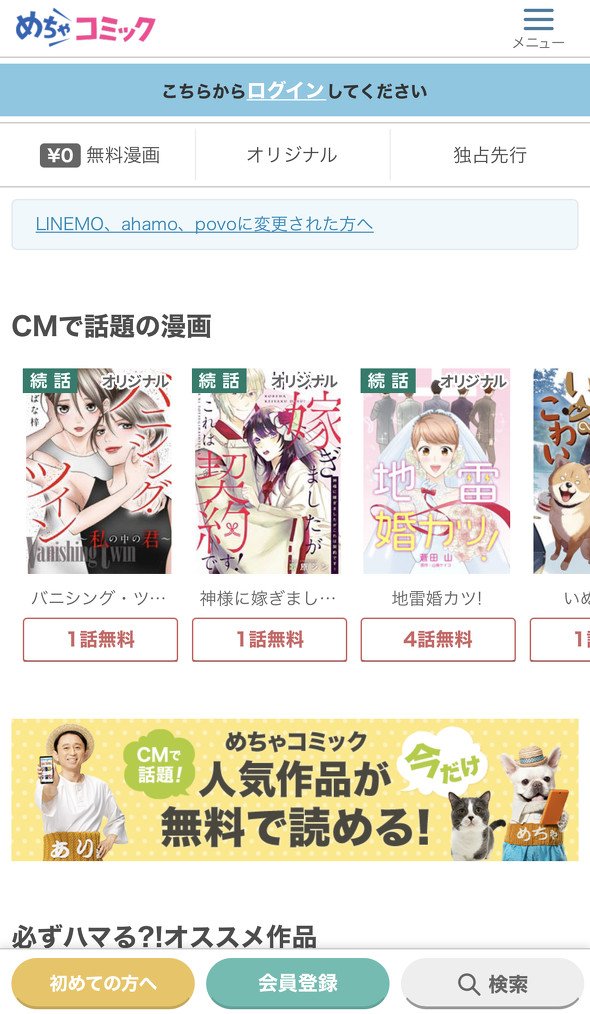Tap 1話無料 under 神様に嫁ぎました

click(x=269, y=640)
